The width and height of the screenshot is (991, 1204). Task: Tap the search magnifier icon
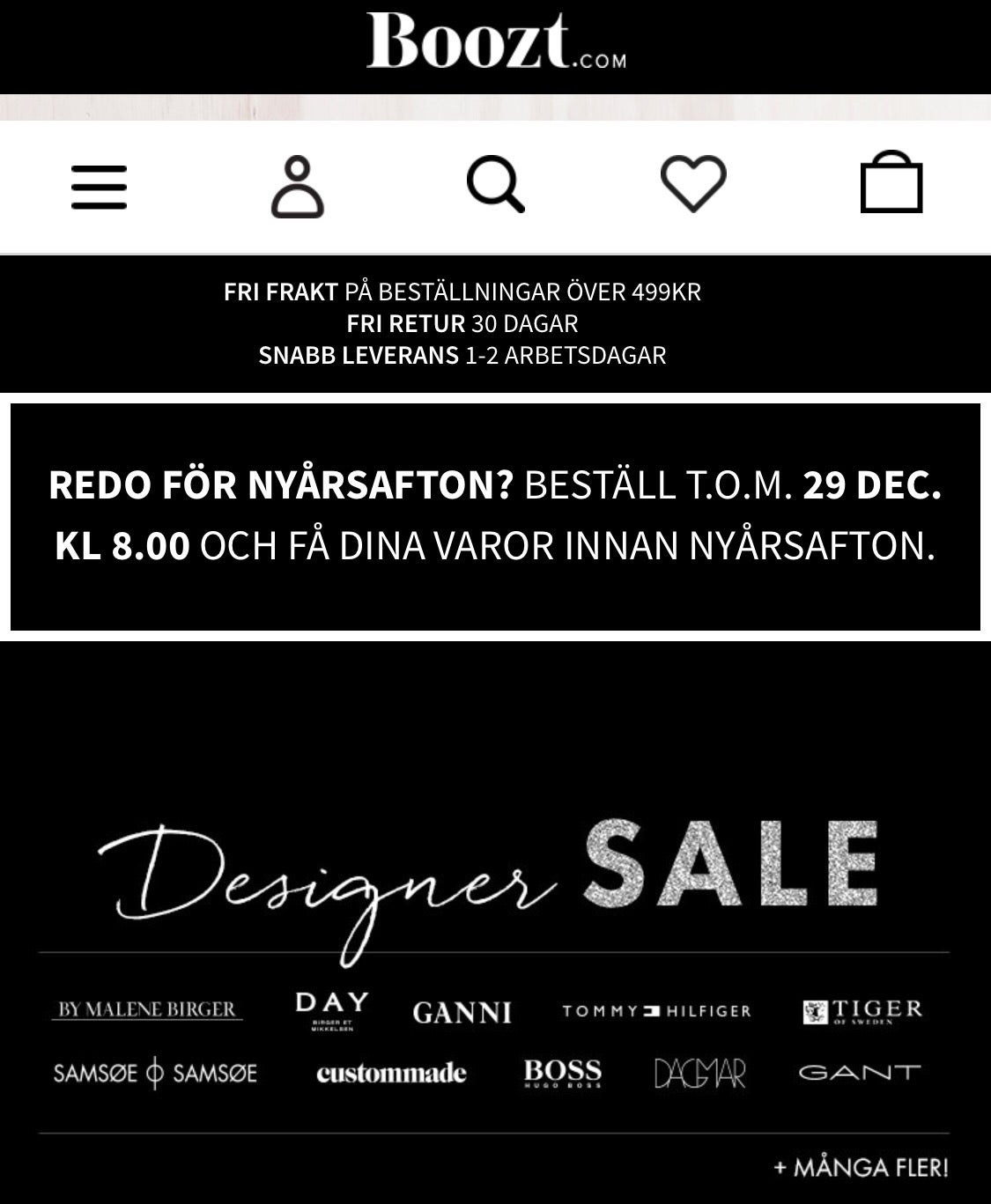point(495,184)
